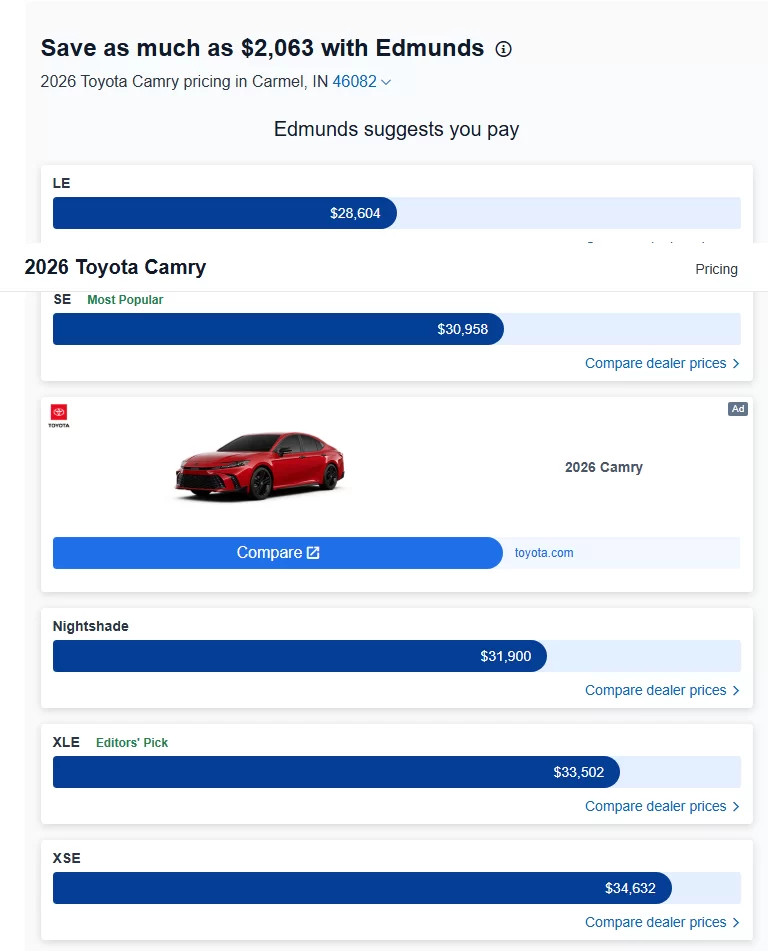Change the ZIP code 46082
The image size is (768, 951).
pyautogui.click(x=361, y=82)
